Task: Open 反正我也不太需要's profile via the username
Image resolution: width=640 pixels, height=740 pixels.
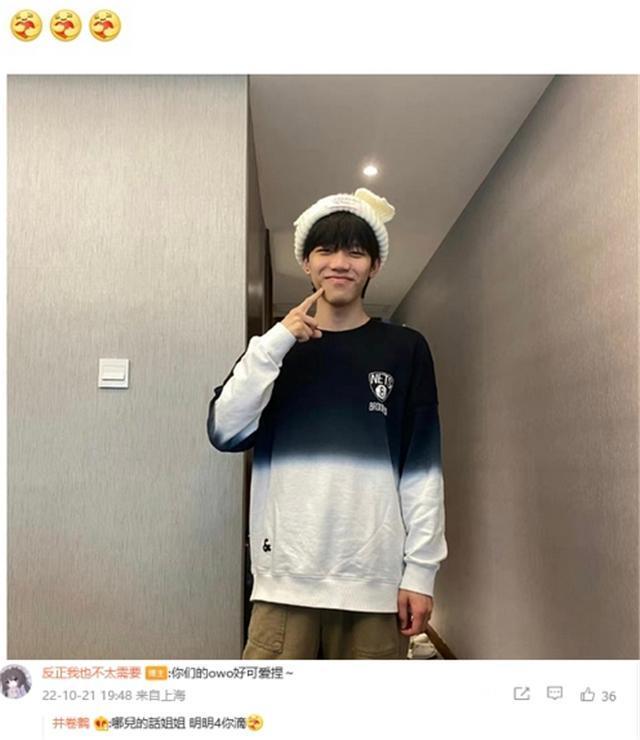Action: [x=91, y=673]
